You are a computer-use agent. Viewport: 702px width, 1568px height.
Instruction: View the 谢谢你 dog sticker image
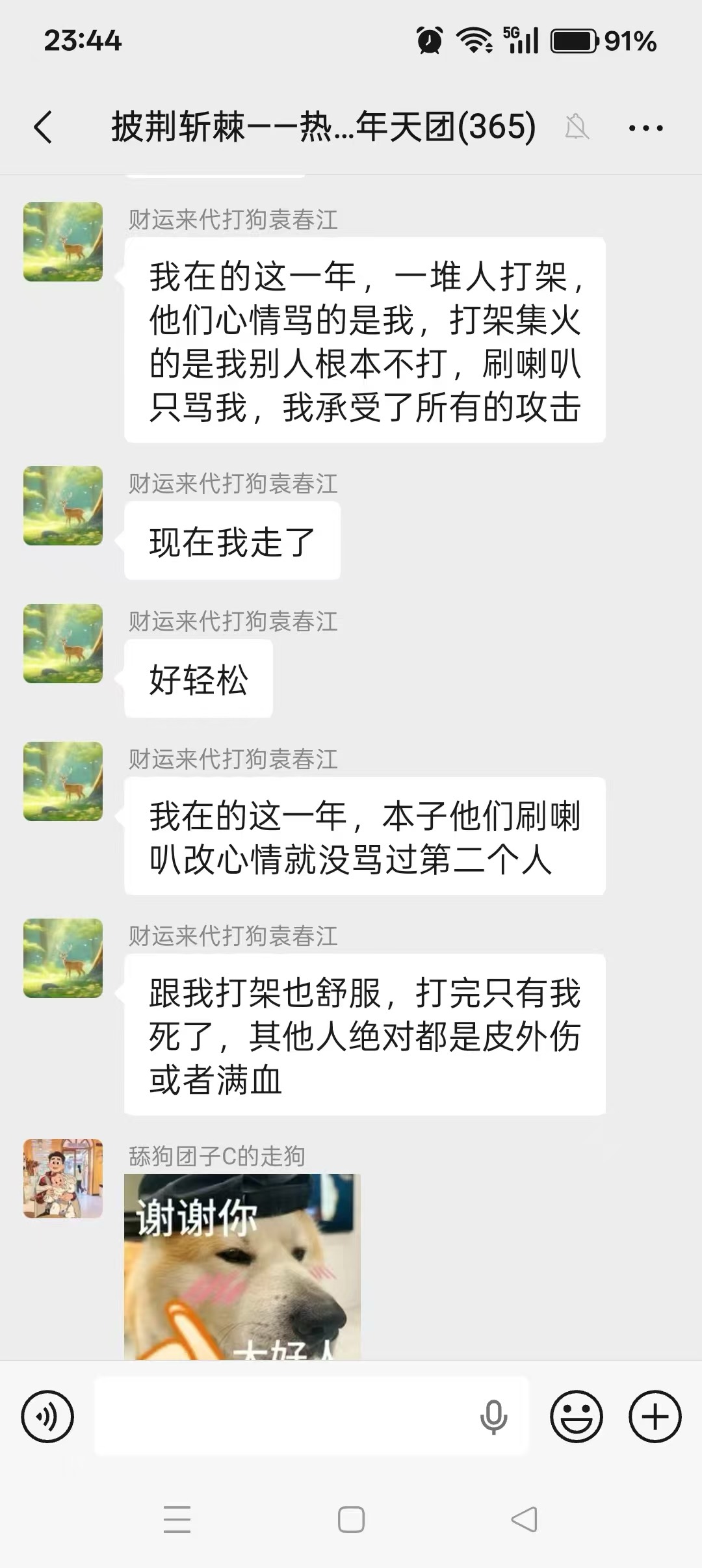coord(242,1266)
